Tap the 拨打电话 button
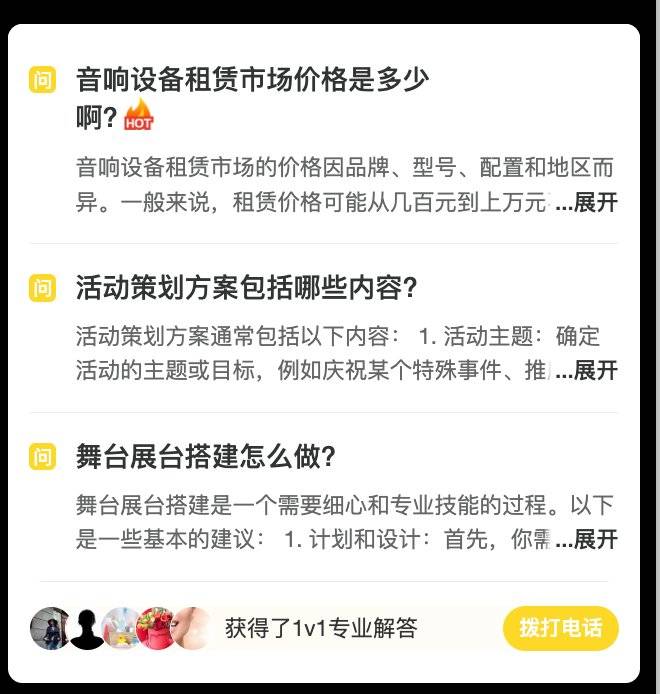Screen dimensions: 660x694 tap(561, 628)
